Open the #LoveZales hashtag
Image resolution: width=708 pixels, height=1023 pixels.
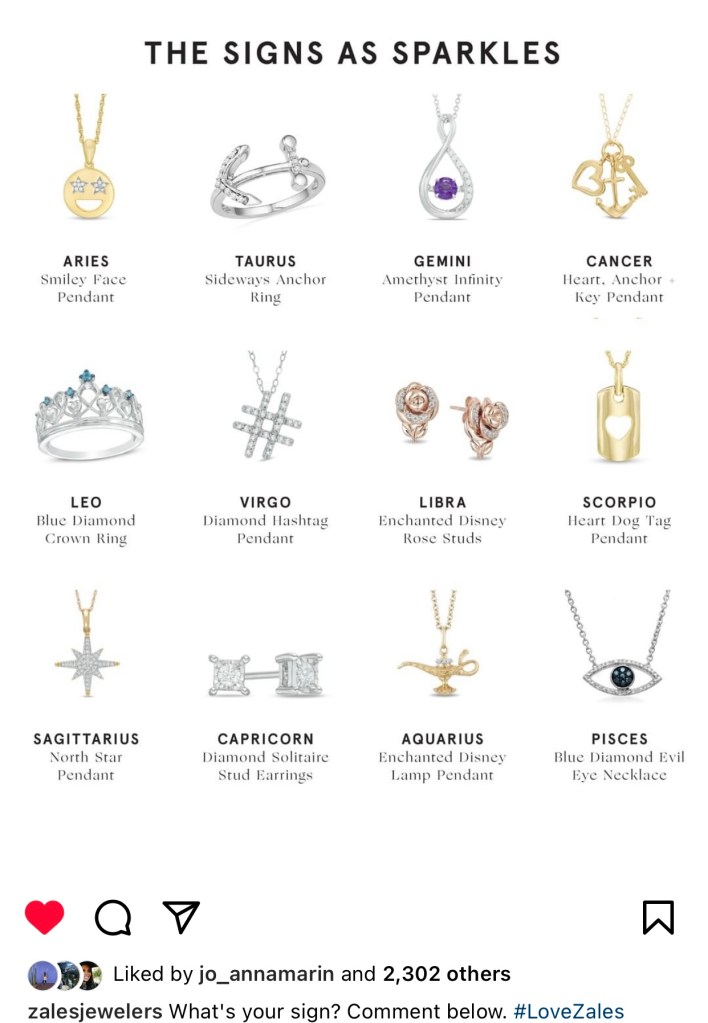coord(568,1011)
